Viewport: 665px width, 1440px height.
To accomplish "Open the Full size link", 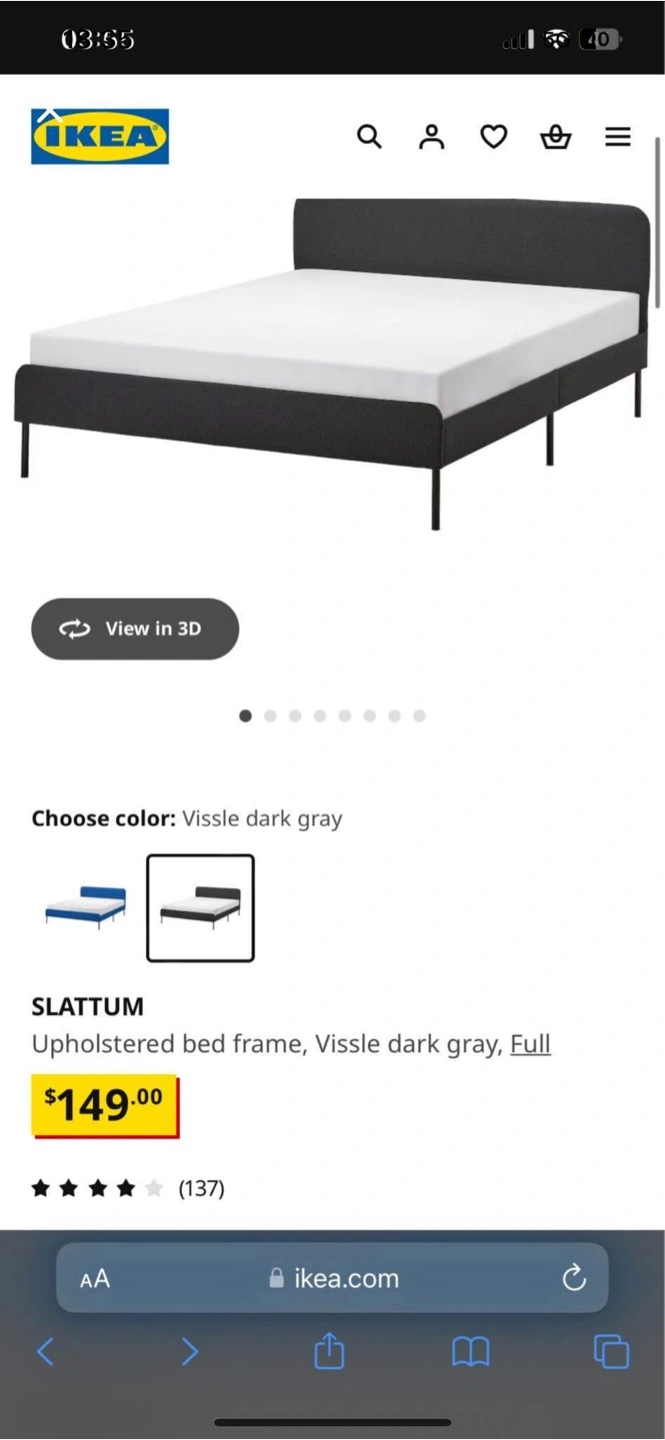I will 530,1044.
